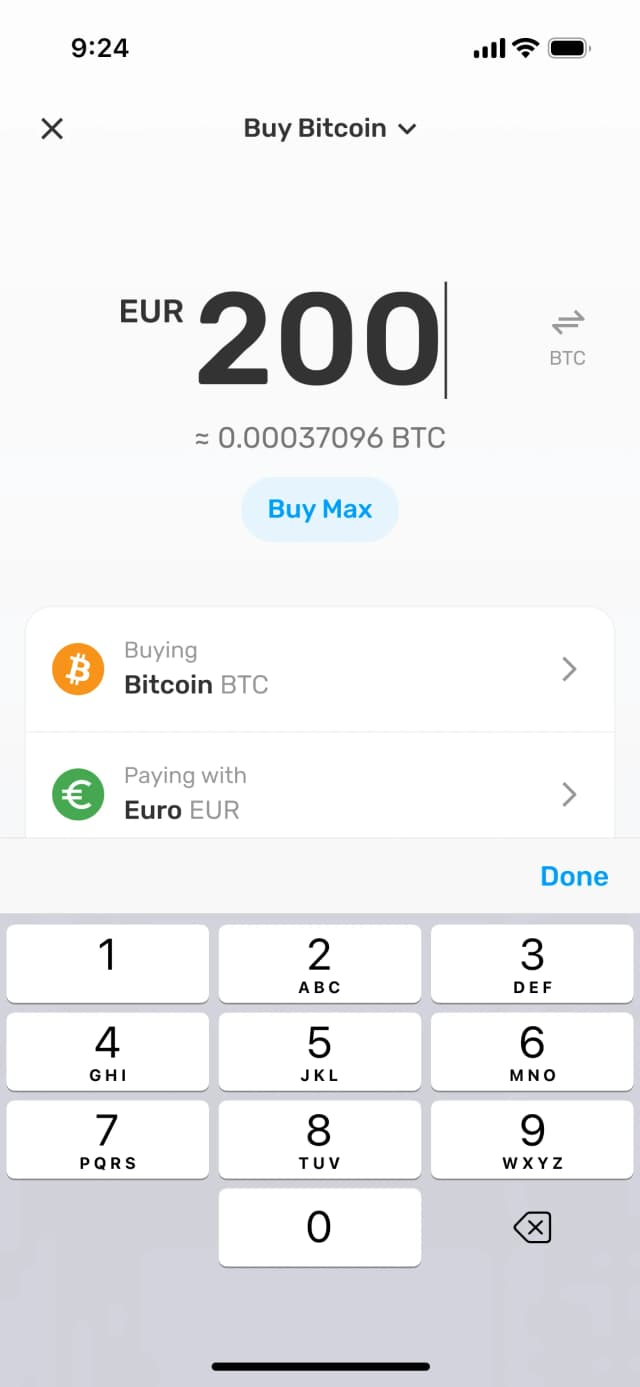Expand the Buy Bitcoin dropdown
The width and height of the screenshot is (640, 1387).
(x=330, y=128)
